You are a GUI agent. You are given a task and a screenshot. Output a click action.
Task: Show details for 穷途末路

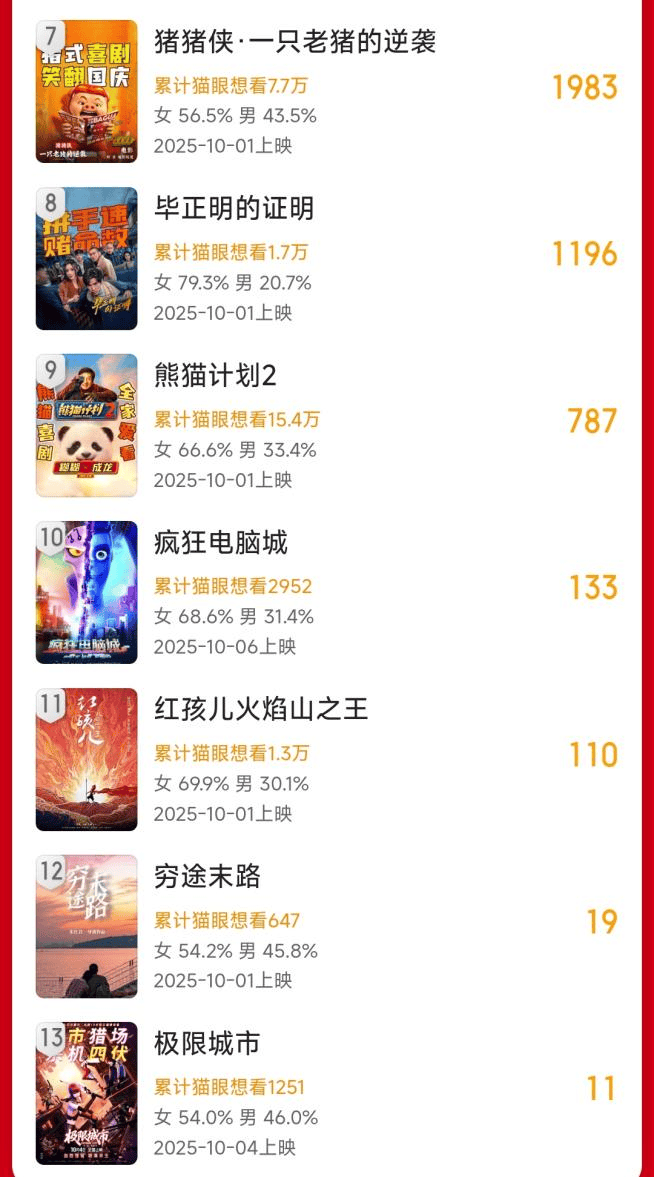pyautogui.click(x=207, y=876)
